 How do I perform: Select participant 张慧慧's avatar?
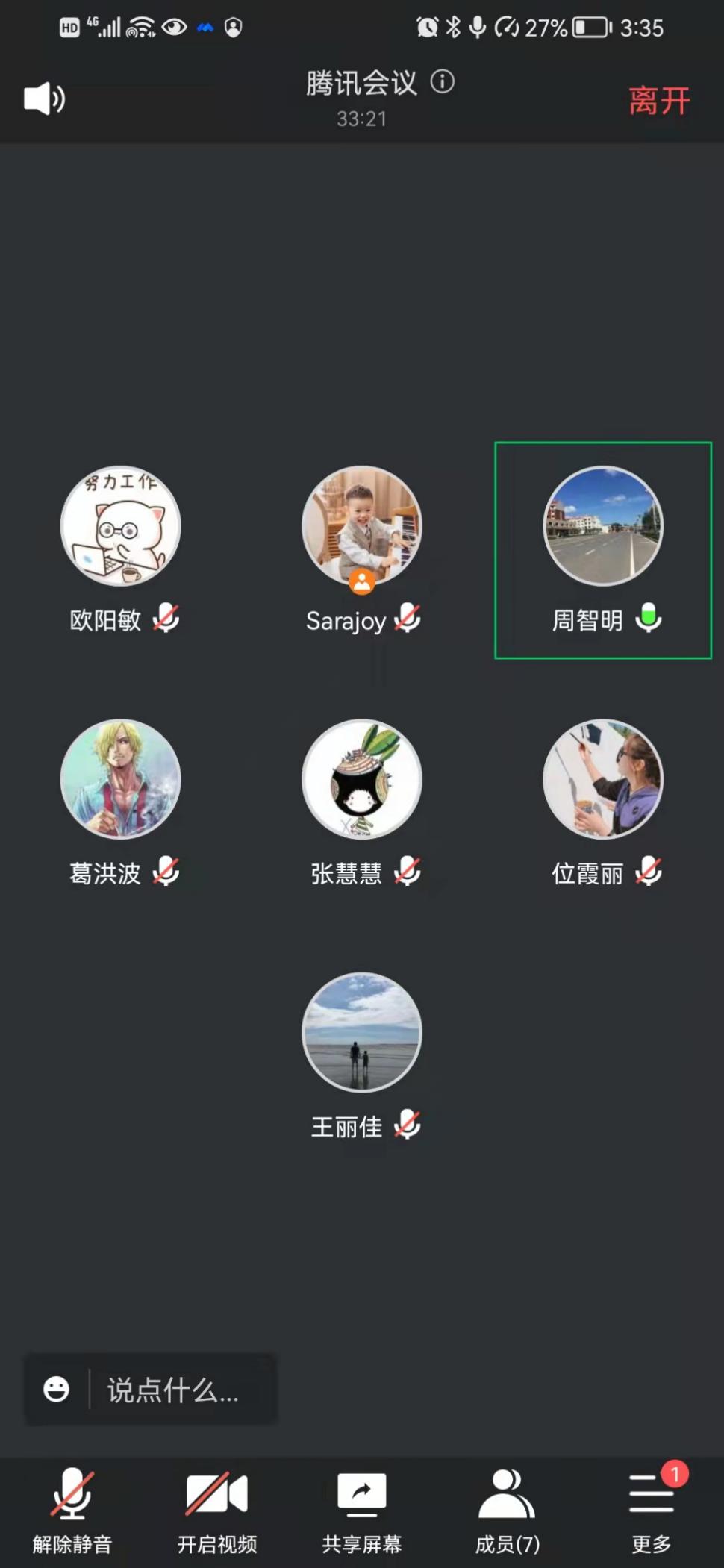pyautogui.click(x=361, y=779)
